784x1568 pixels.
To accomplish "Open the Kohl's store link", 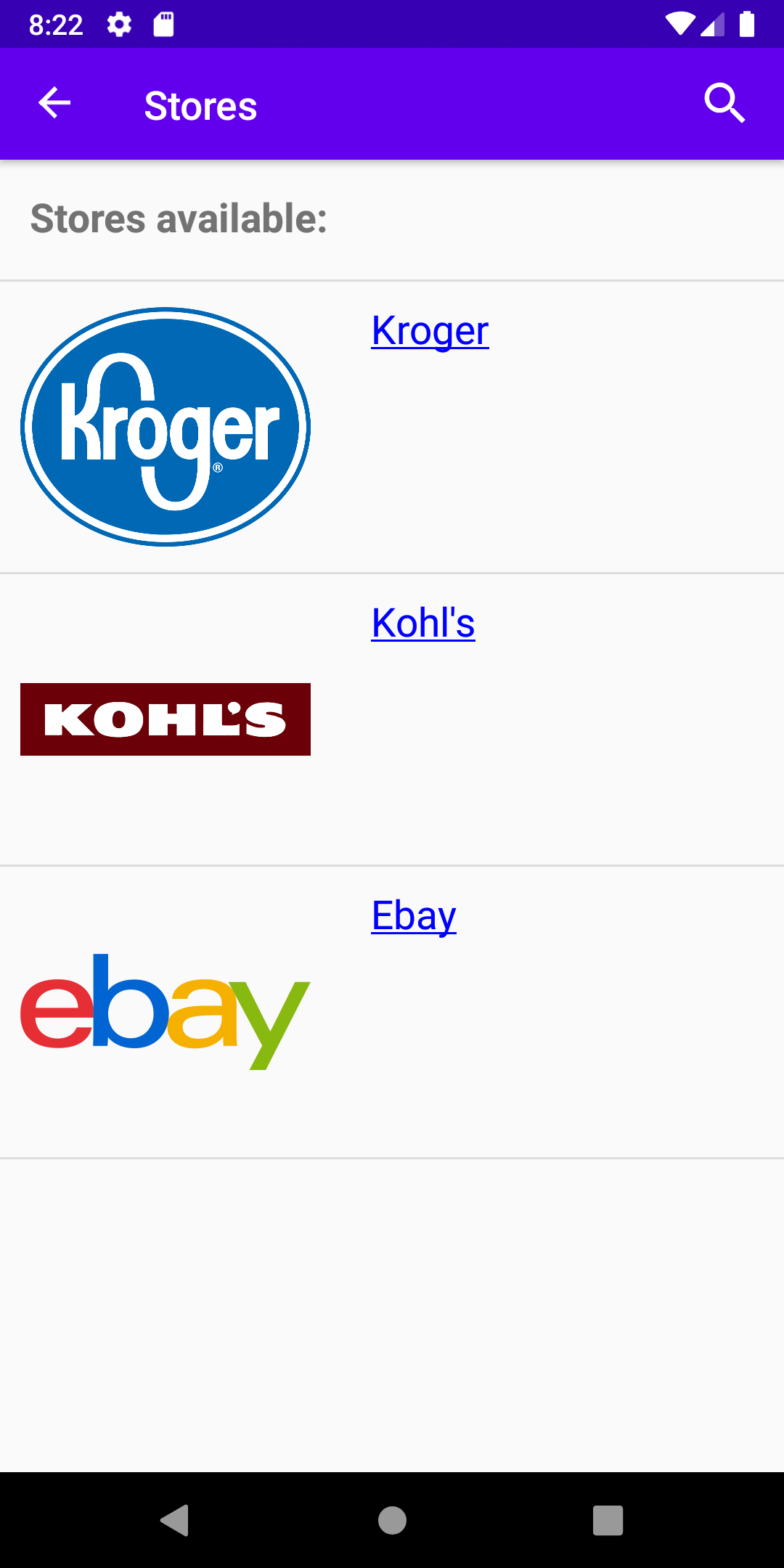I will 422,623.
